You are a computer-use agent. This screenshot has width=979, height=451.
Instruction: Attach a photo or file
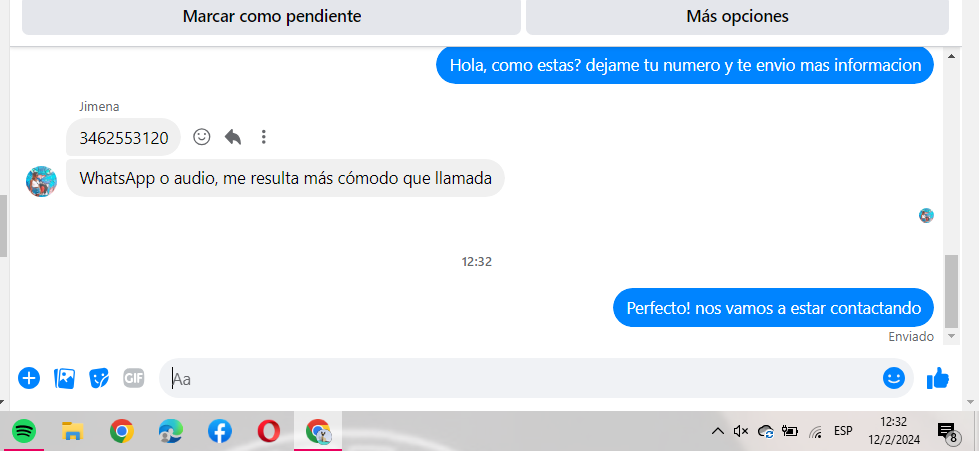tap(64, 378)
